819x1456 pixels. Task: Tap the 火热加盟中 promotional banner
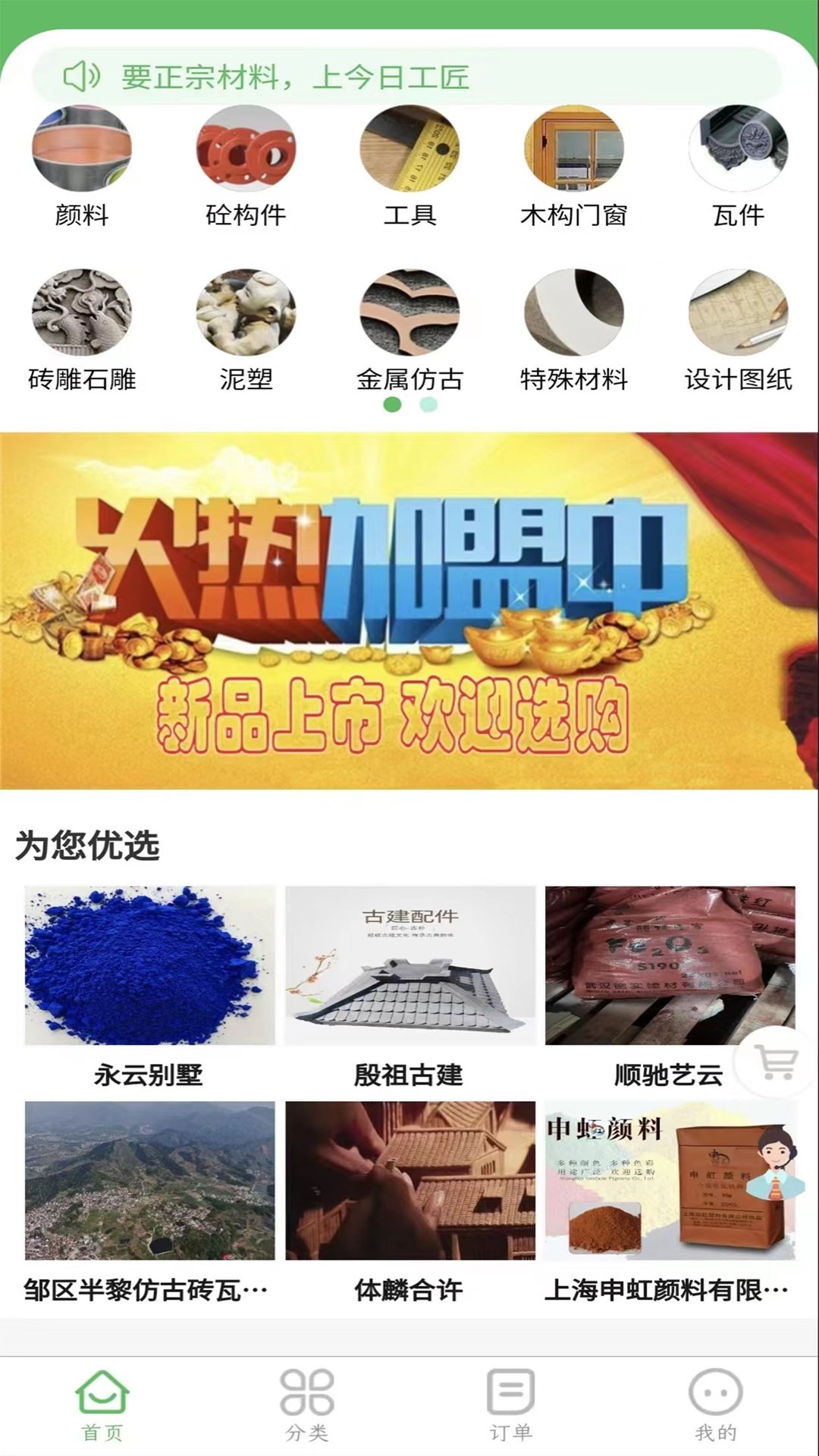click(x=409, y=610)
